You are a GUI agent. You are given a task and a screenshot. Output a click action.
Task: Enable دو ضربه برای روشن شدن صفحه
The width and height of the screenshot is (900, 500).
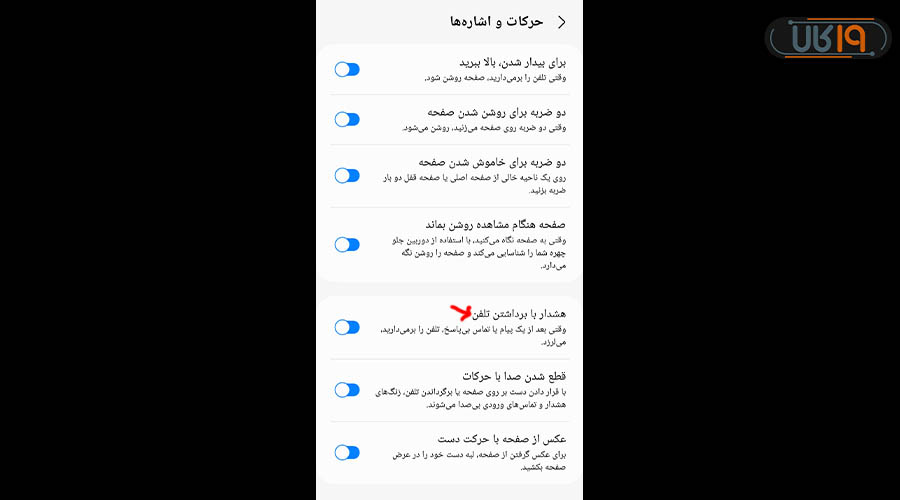click(346, 120)
